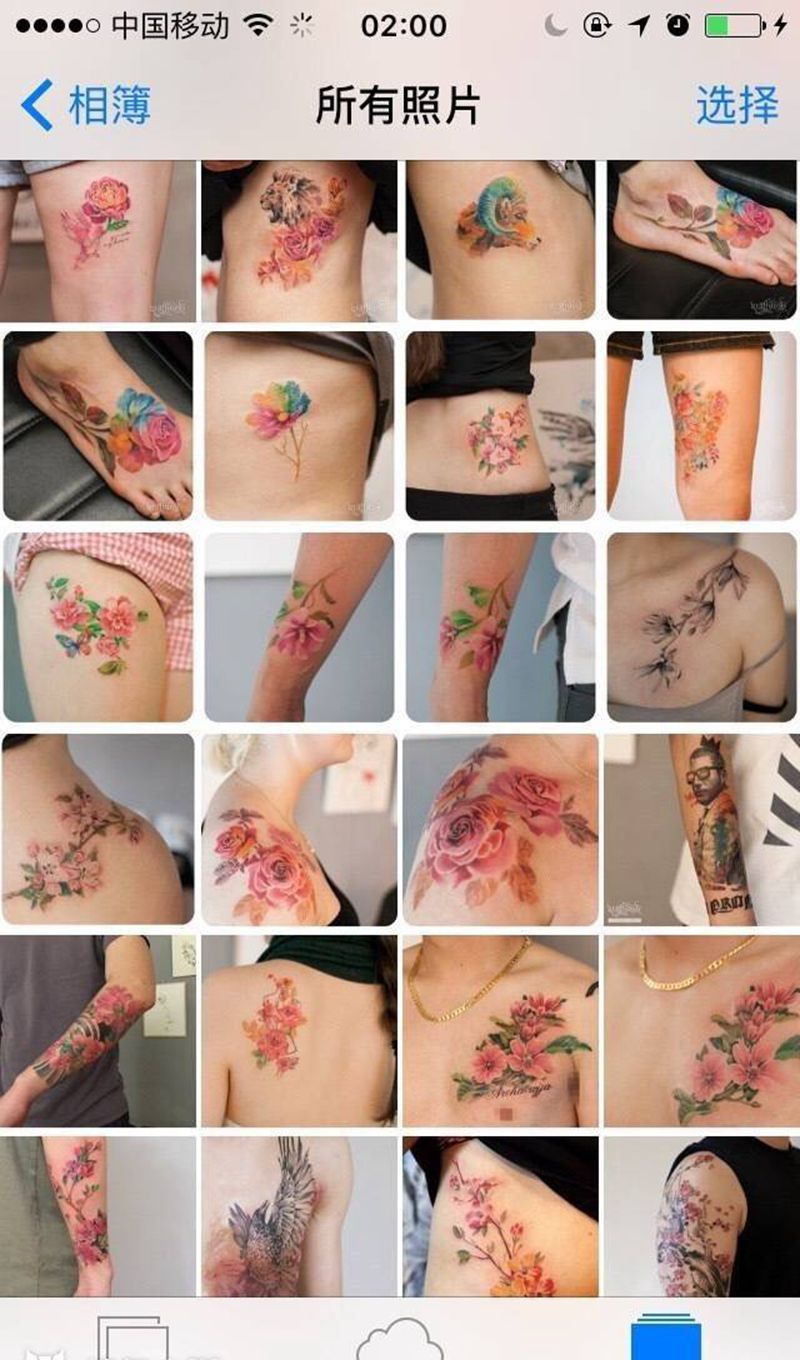Switch to the iCloud shared tab
Image resolution: width=800 pixels, height=1360 pixels.
point(400,1338)
